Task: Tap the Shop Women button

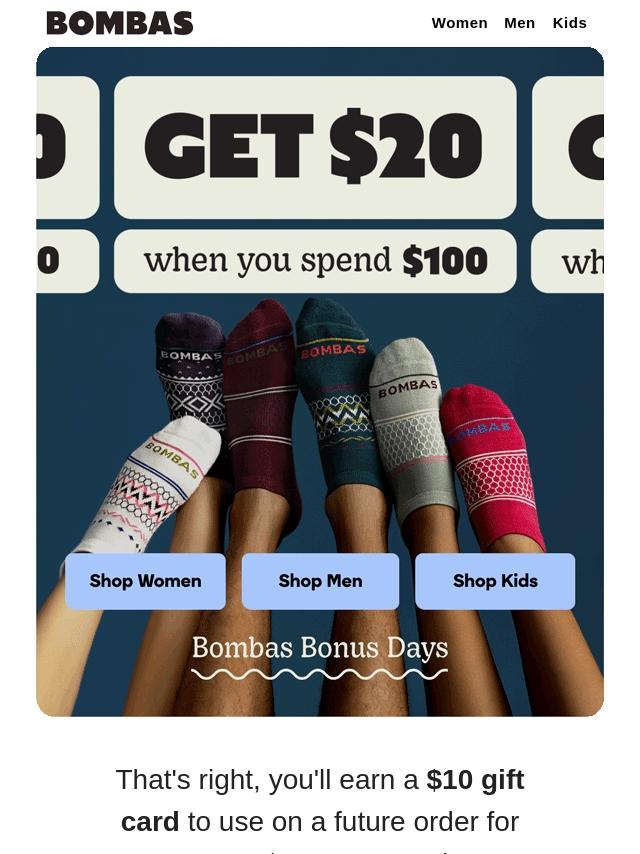Action: point(146,581)
